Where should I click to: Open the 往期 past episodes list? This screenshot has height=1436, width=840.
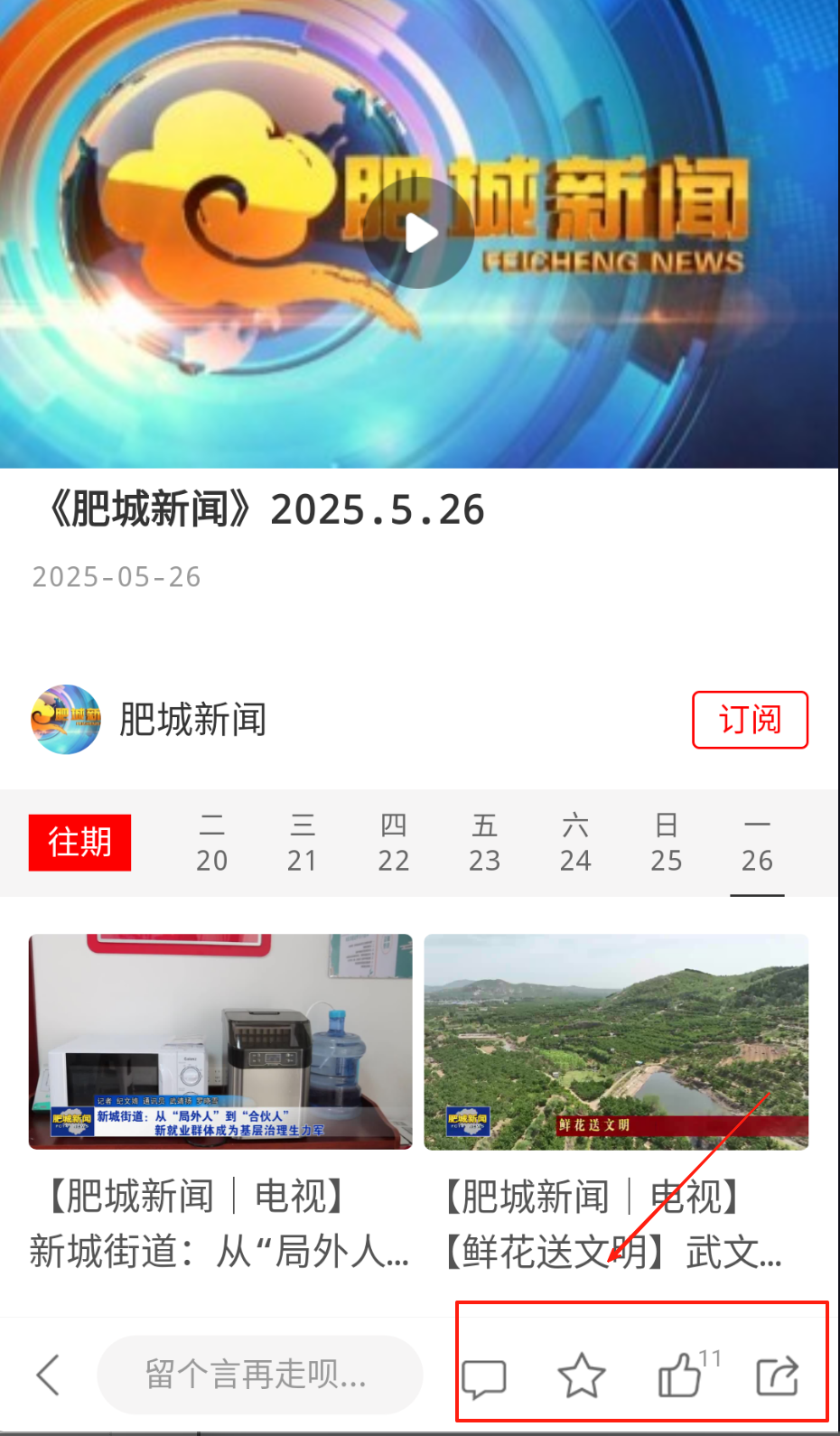pyautogui.click(x=79, y=843)
